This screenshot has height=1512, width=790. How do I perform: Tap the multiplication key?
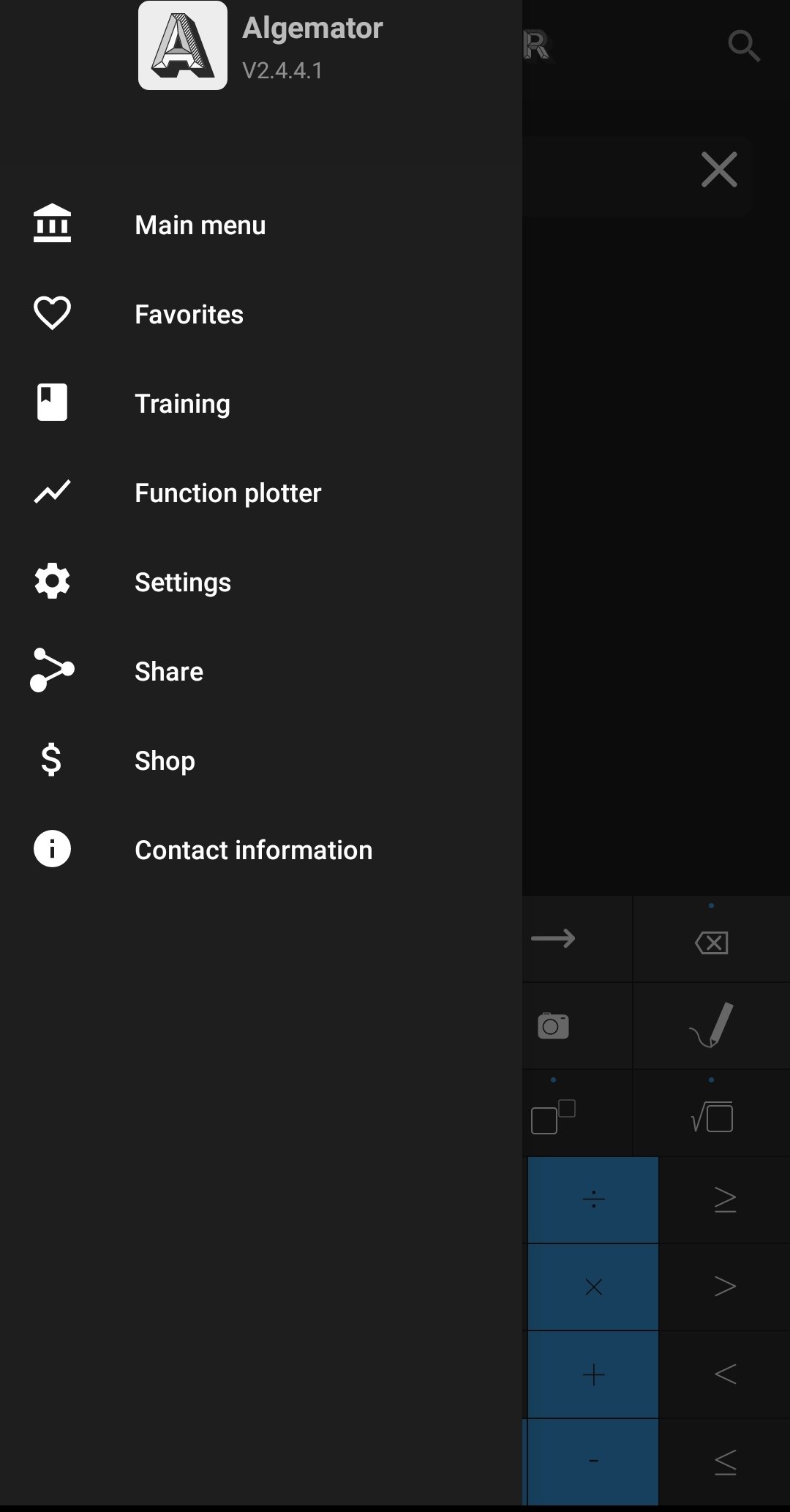click(x=593, y=1287)
